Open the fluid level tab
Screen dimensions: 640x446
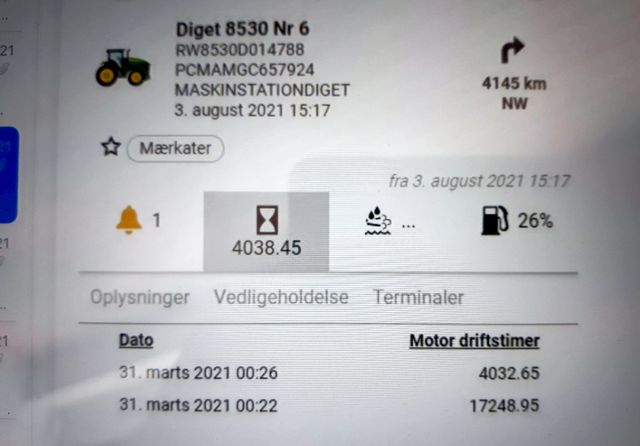(x=390, y=222)
